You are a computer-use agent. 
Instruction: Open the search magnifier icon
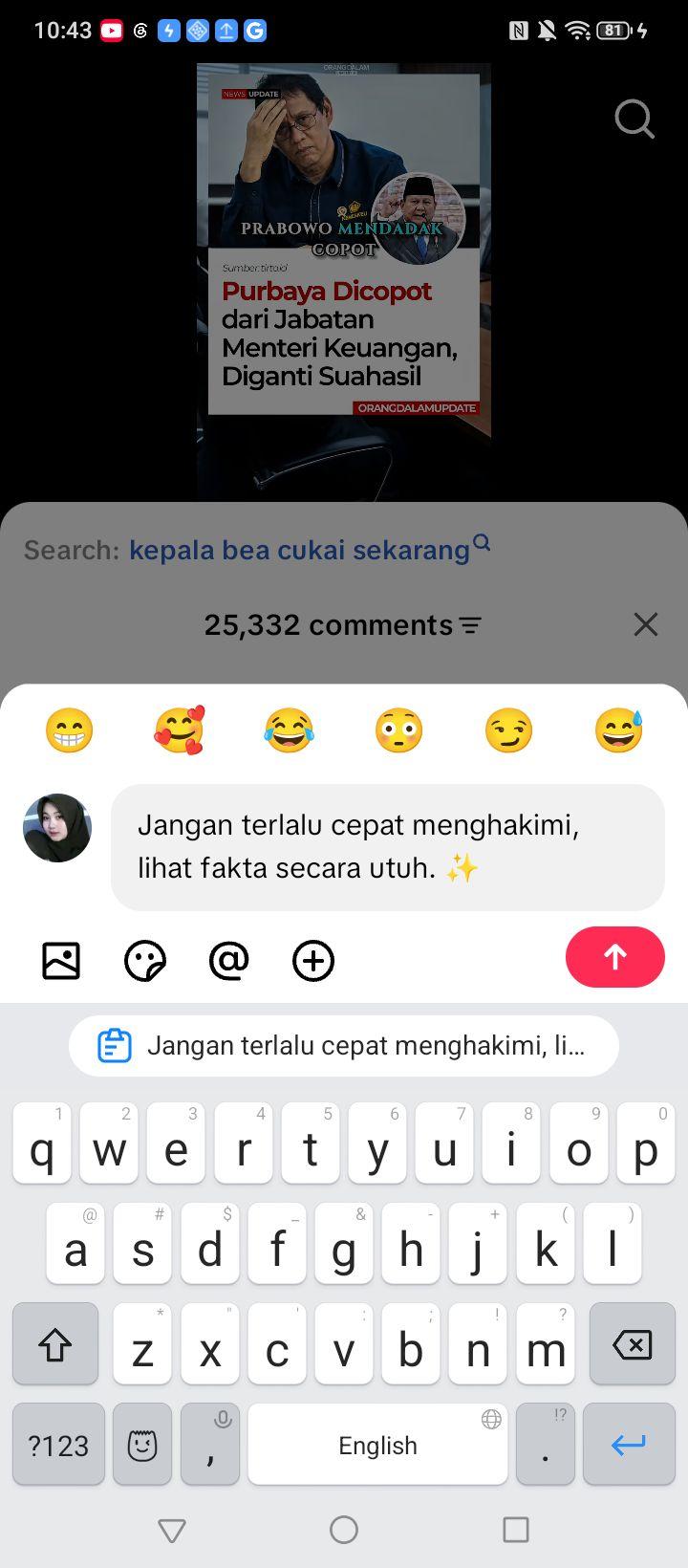[x=634, y=120]
